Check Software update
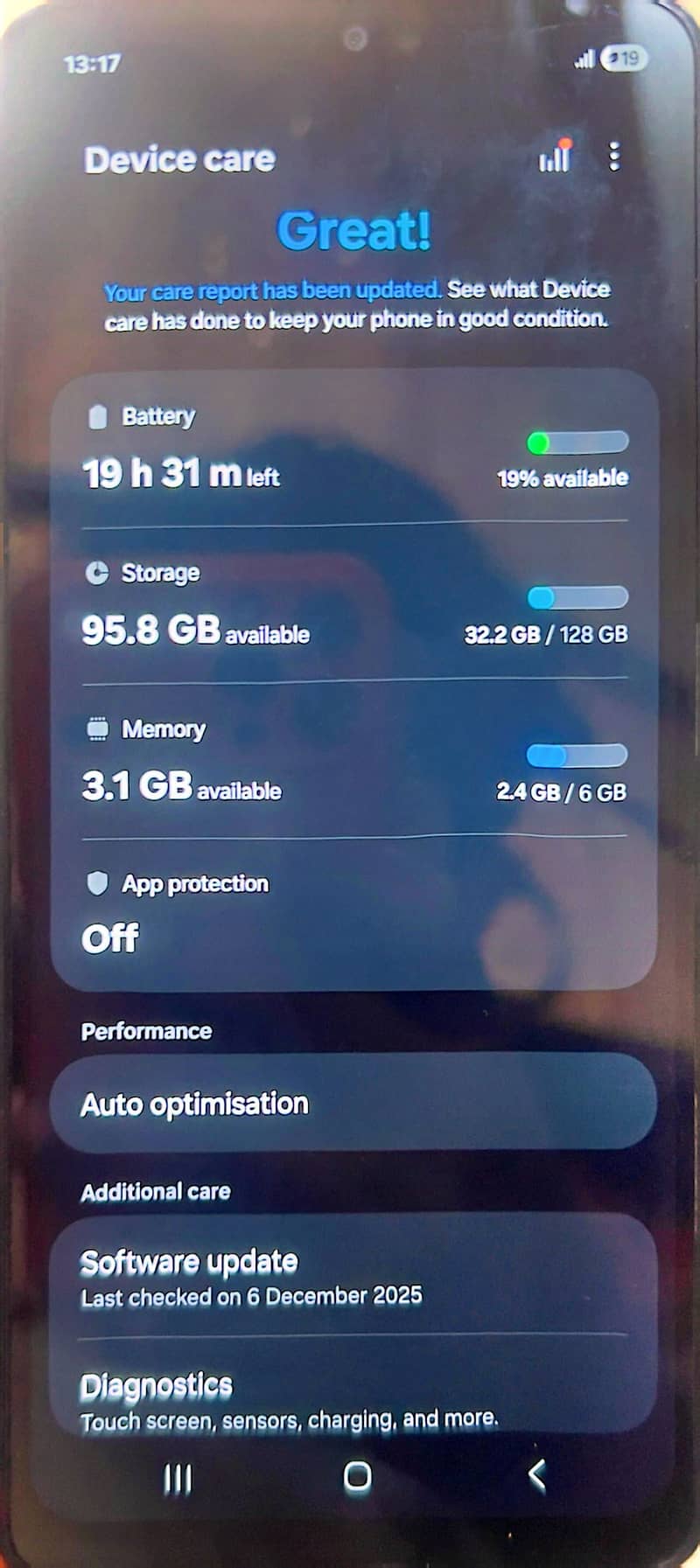 tap(354, 1277)
